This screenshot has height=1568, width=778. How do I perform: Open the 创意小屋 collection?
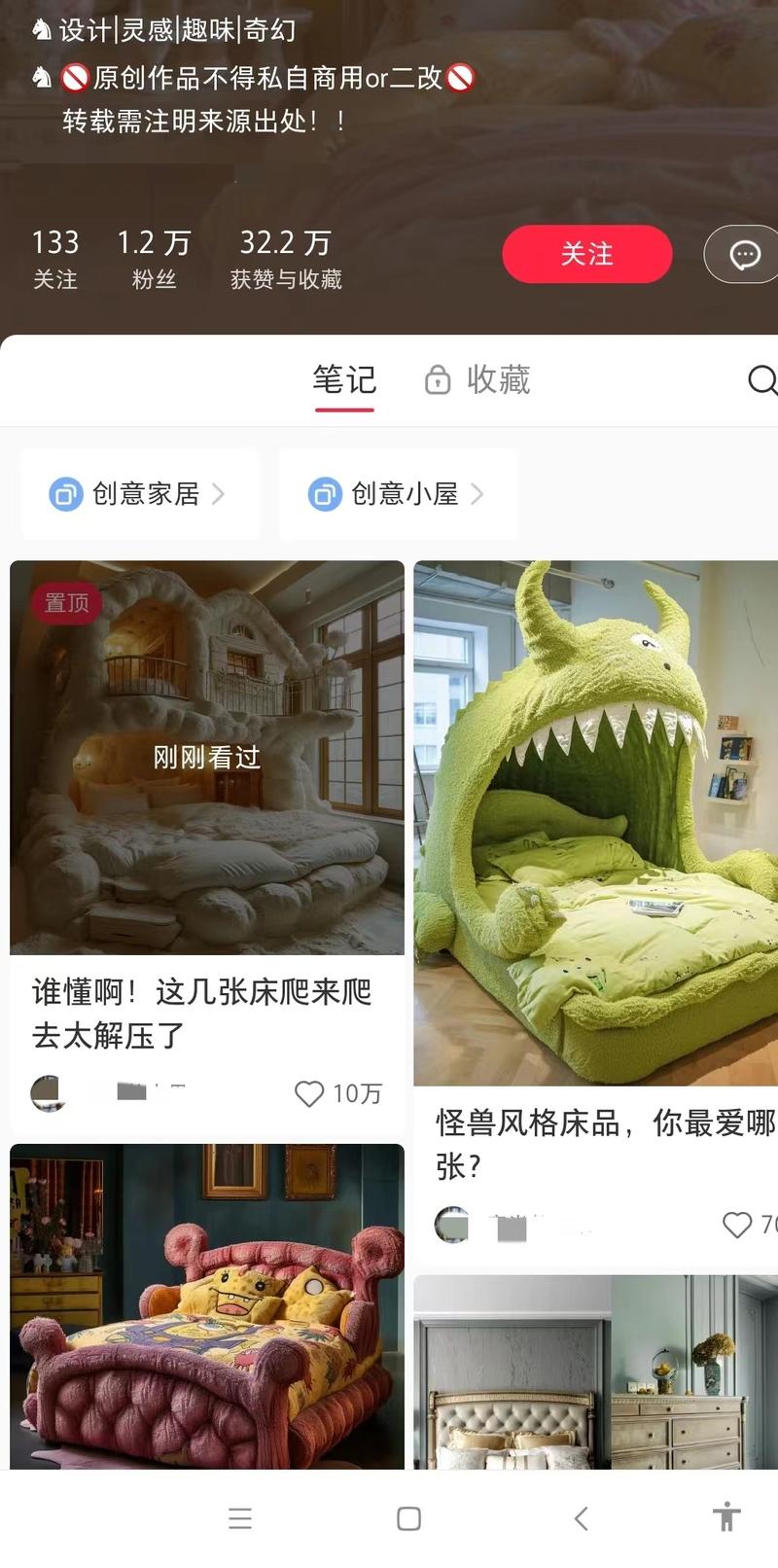coord(398,494)
